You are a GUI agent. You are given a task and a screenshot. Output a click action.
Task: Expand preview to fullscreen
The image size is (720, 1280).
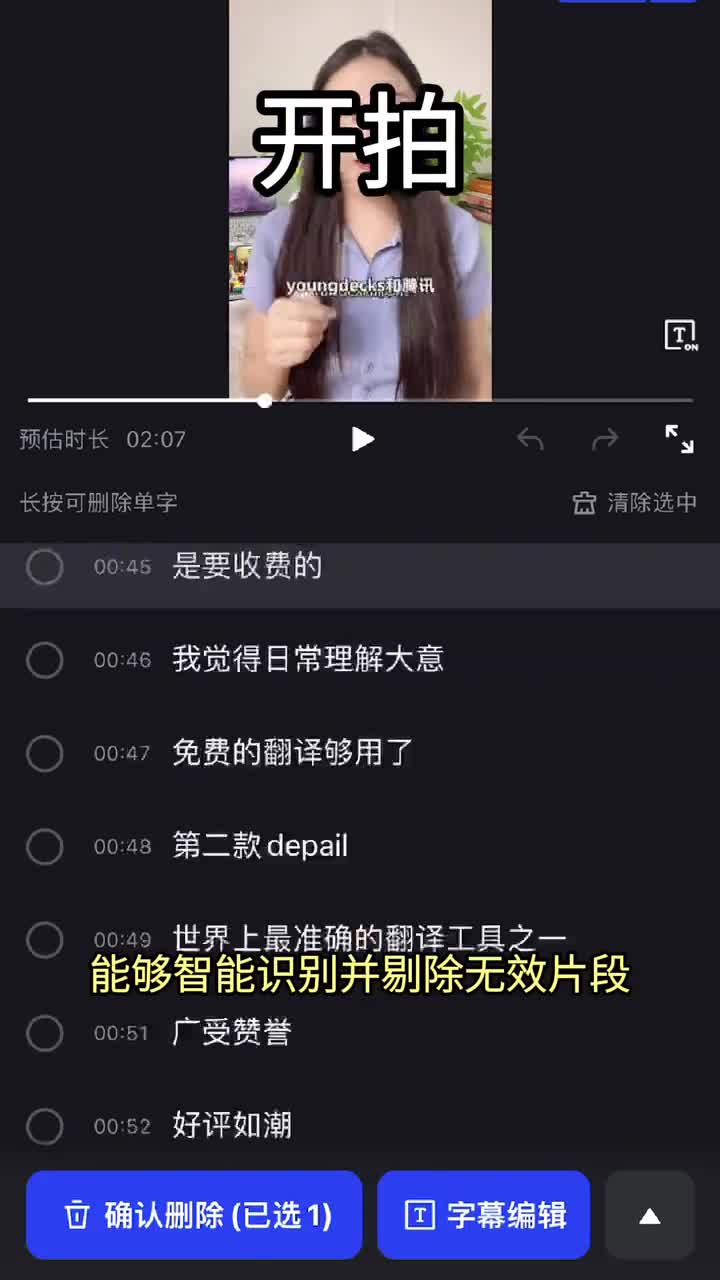coord(679,439)
